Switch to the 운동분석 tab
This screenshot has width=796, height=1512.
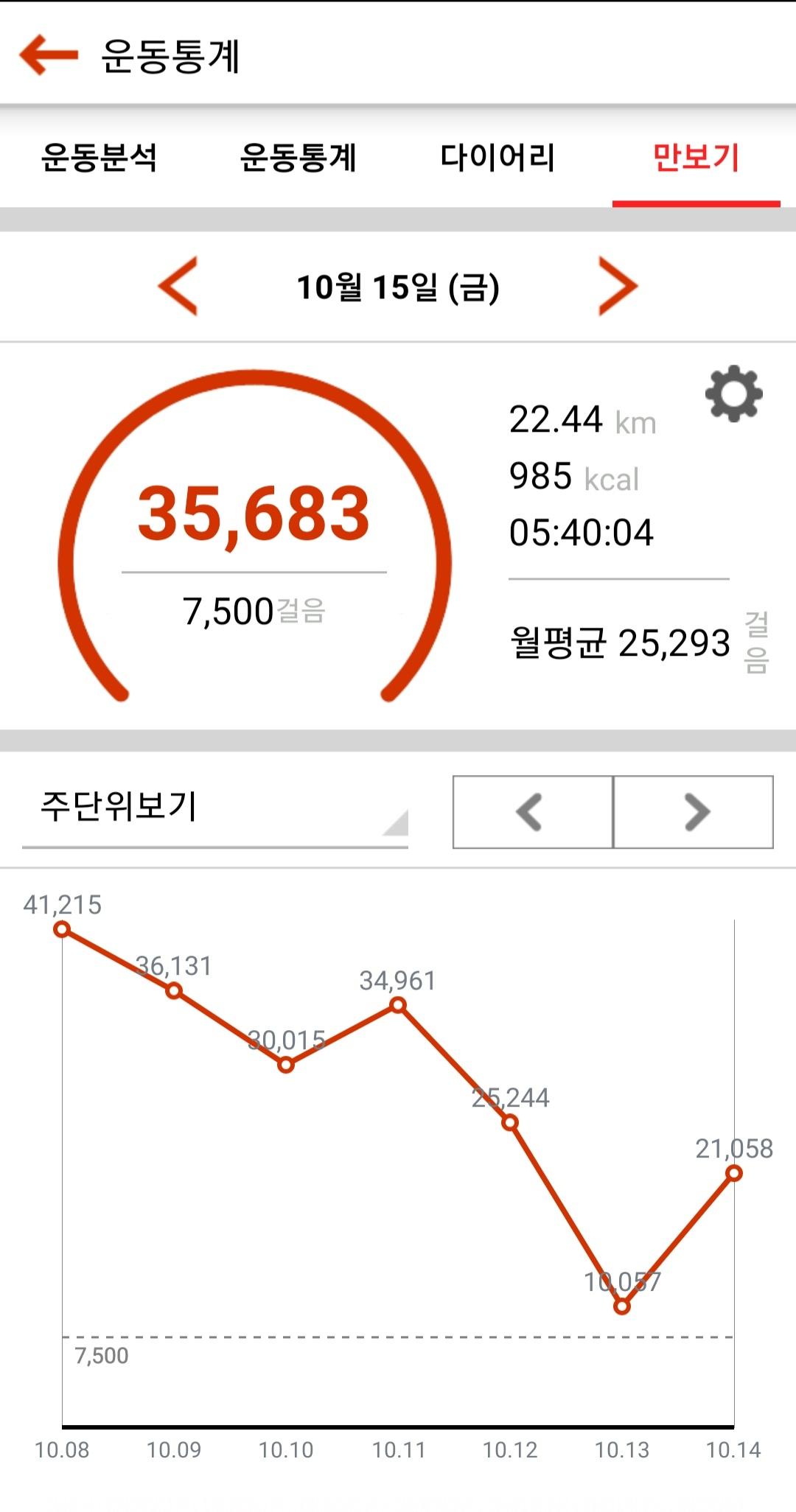99,158
